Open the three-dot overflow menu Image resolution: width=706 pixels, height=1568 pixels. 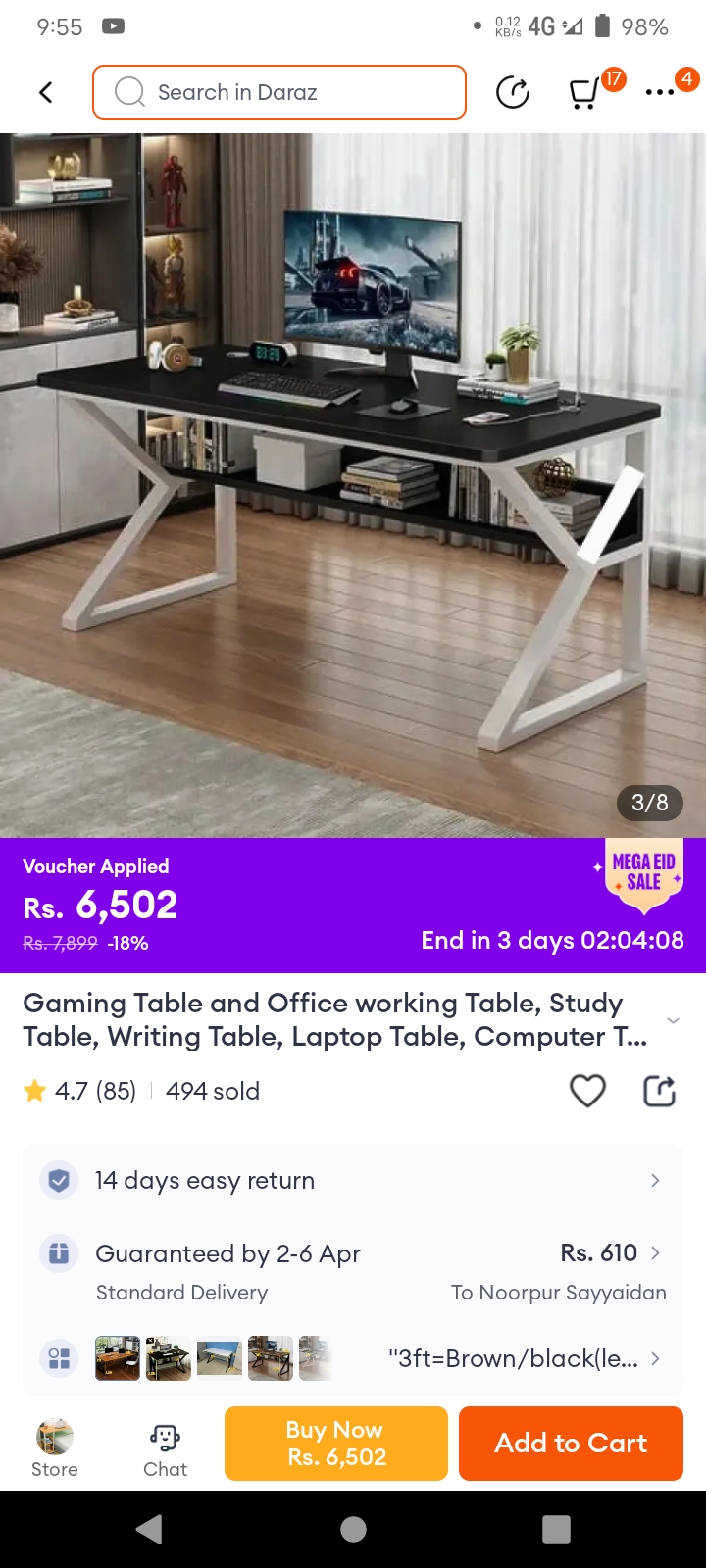click(659, 92)
